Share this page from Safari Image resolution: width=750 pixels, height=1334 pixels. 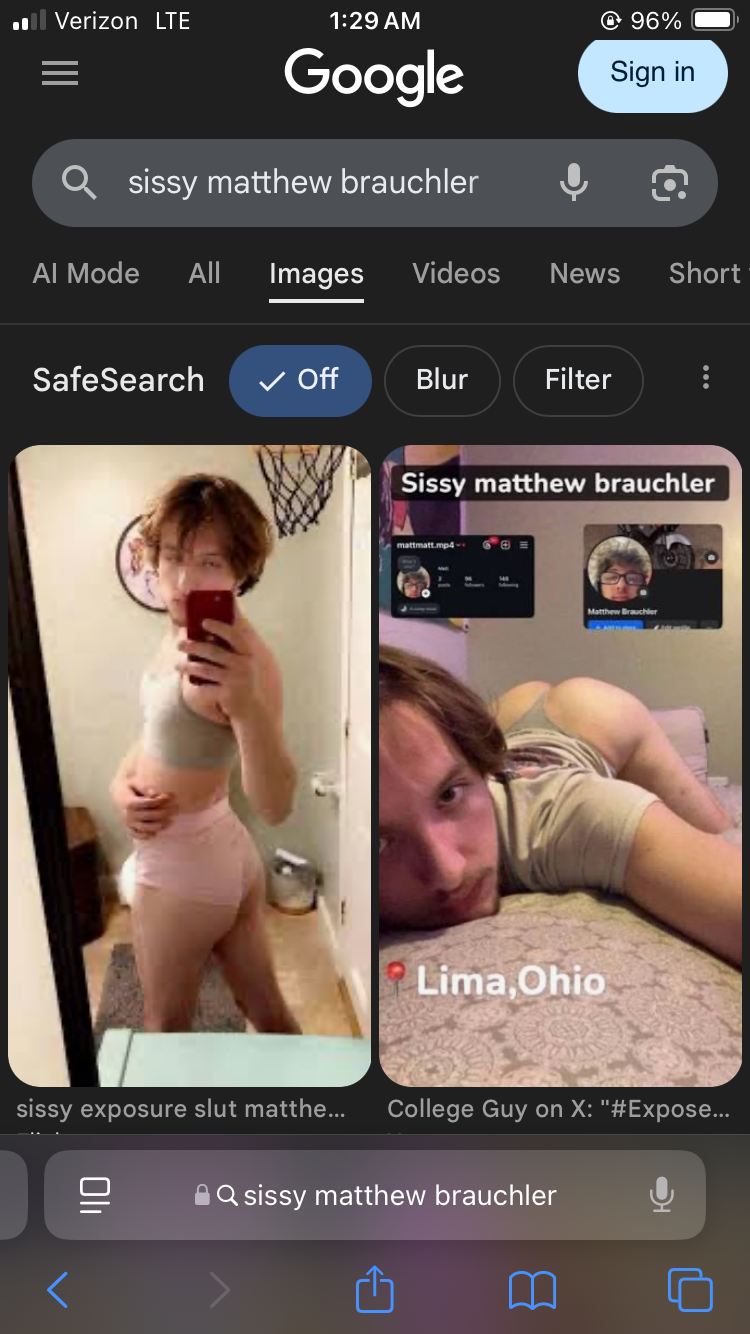tap(375, 1288)
